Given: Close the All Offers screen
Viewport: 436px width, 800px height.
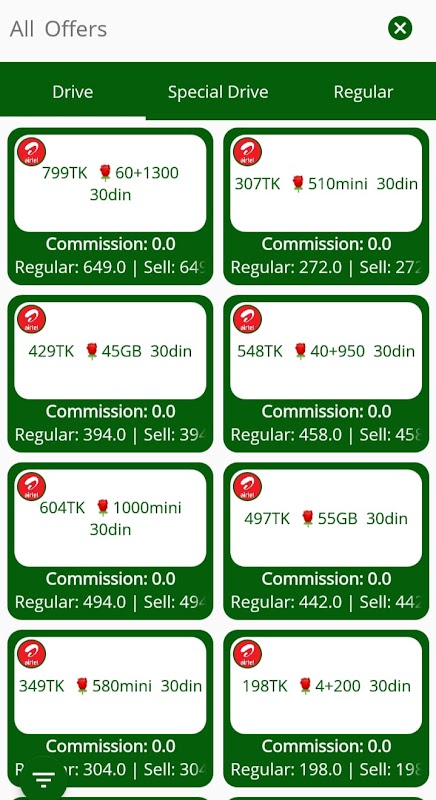Looking at the screenshot, I should tap(400, 28).
